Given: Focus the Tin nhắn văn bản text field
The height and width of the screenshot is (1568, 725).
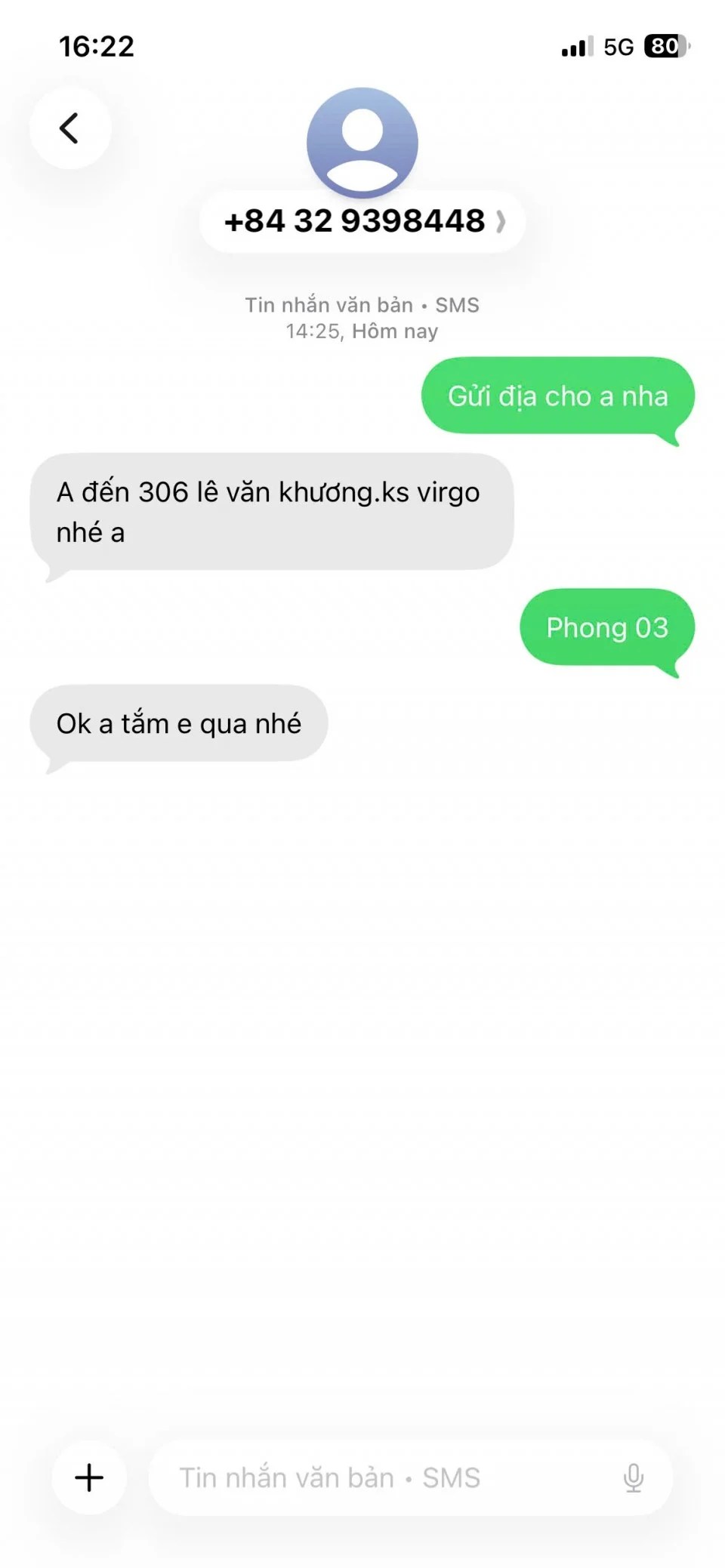Looking at the screenshot, I should click(x=378, y=1477).
